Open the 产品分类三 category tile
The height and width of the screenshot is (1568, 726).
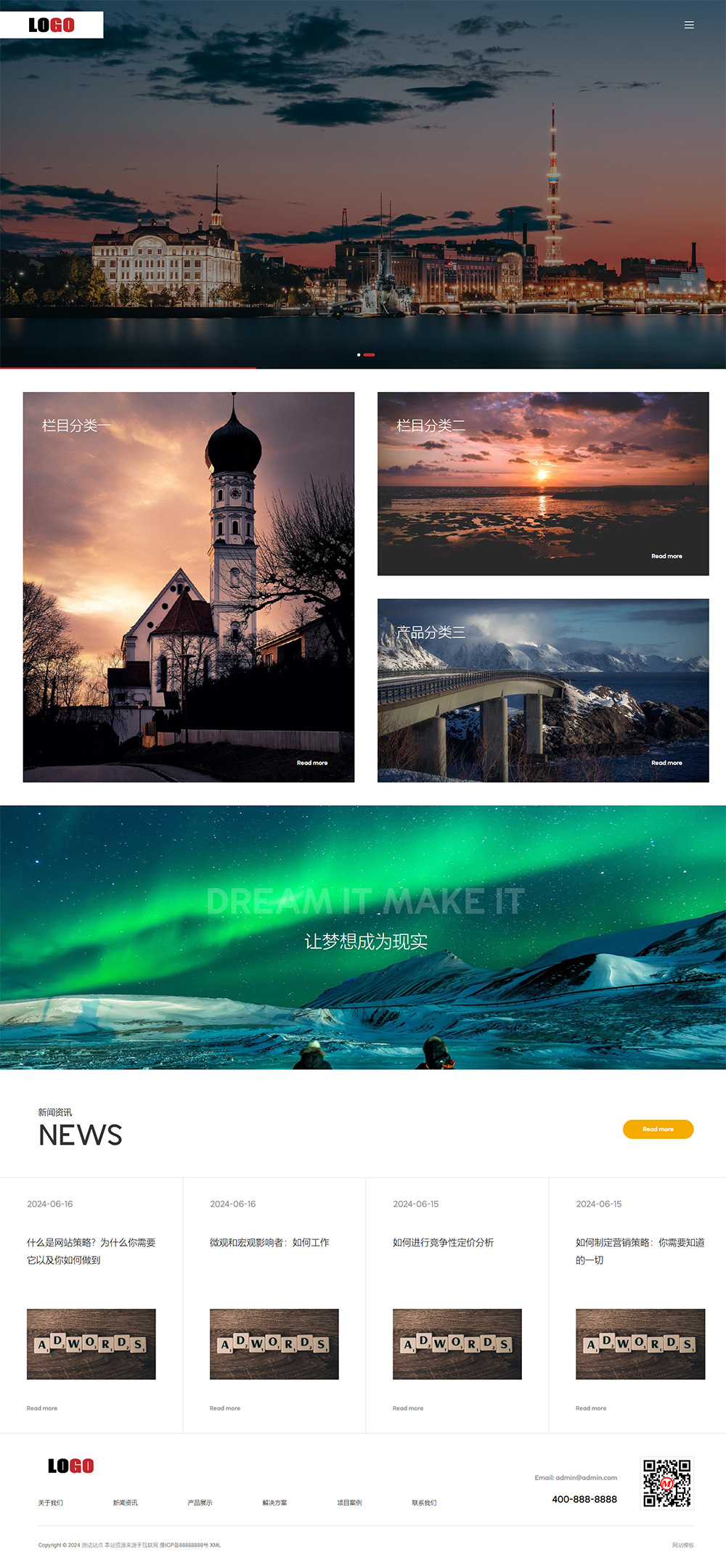[x=543, y=690]
